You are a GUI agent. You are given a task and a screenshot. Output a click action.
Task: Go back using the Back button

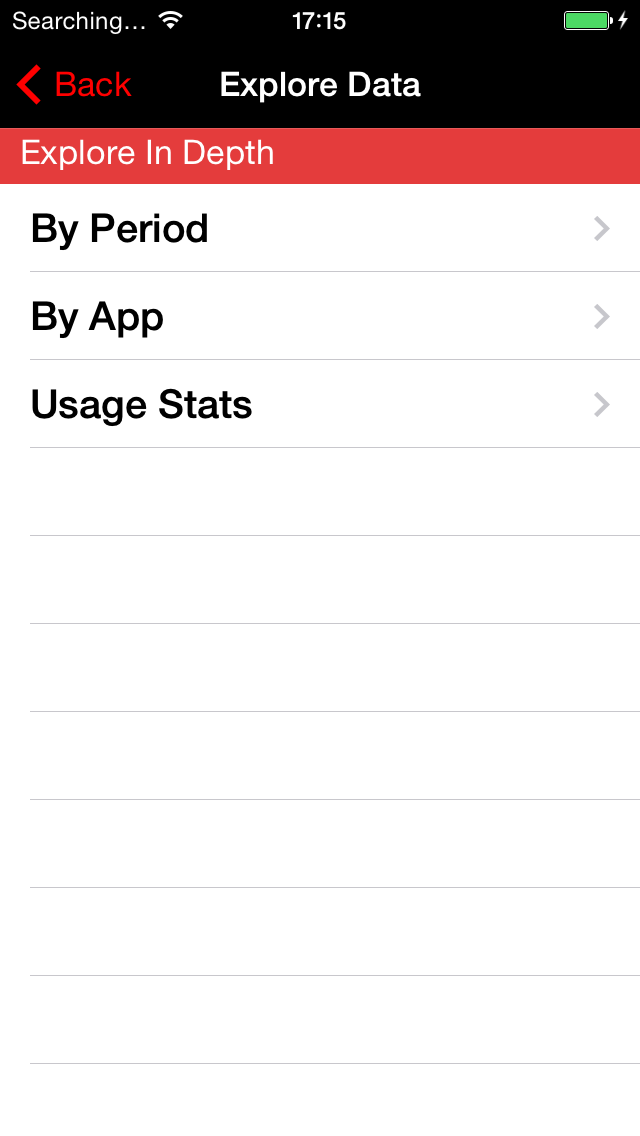[75, 85]
